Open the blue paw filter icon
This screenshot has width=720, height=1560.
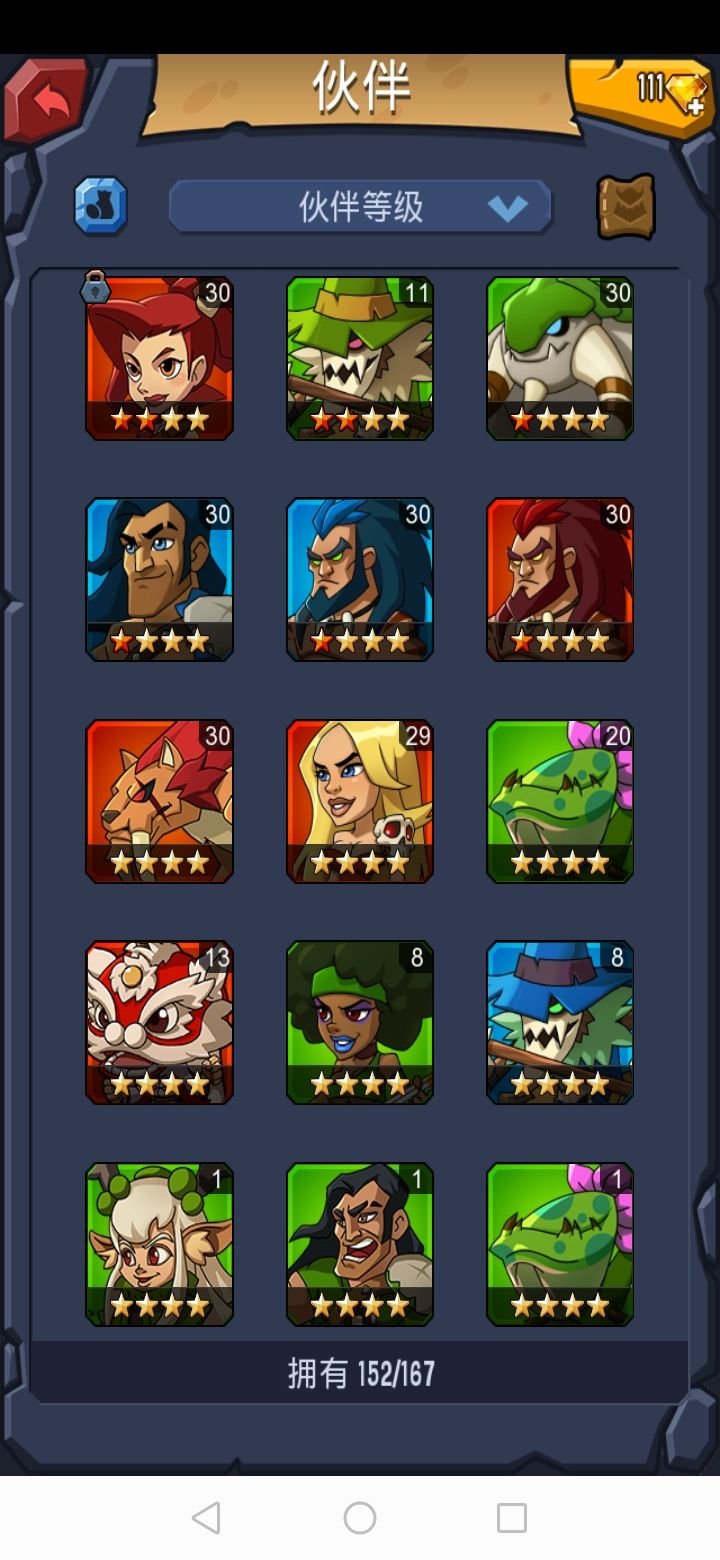tap(99, 207)
